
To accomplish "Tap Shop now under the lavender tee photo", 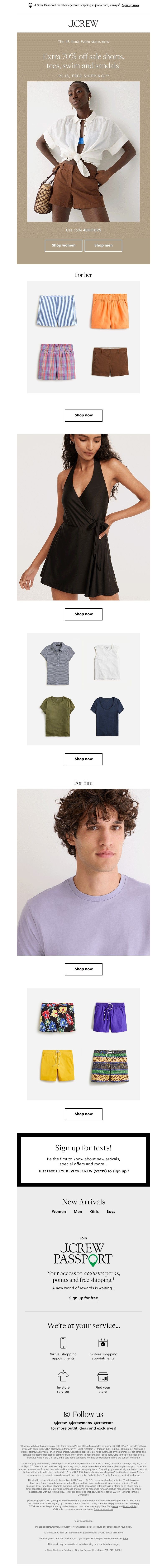I will [83, 969].
